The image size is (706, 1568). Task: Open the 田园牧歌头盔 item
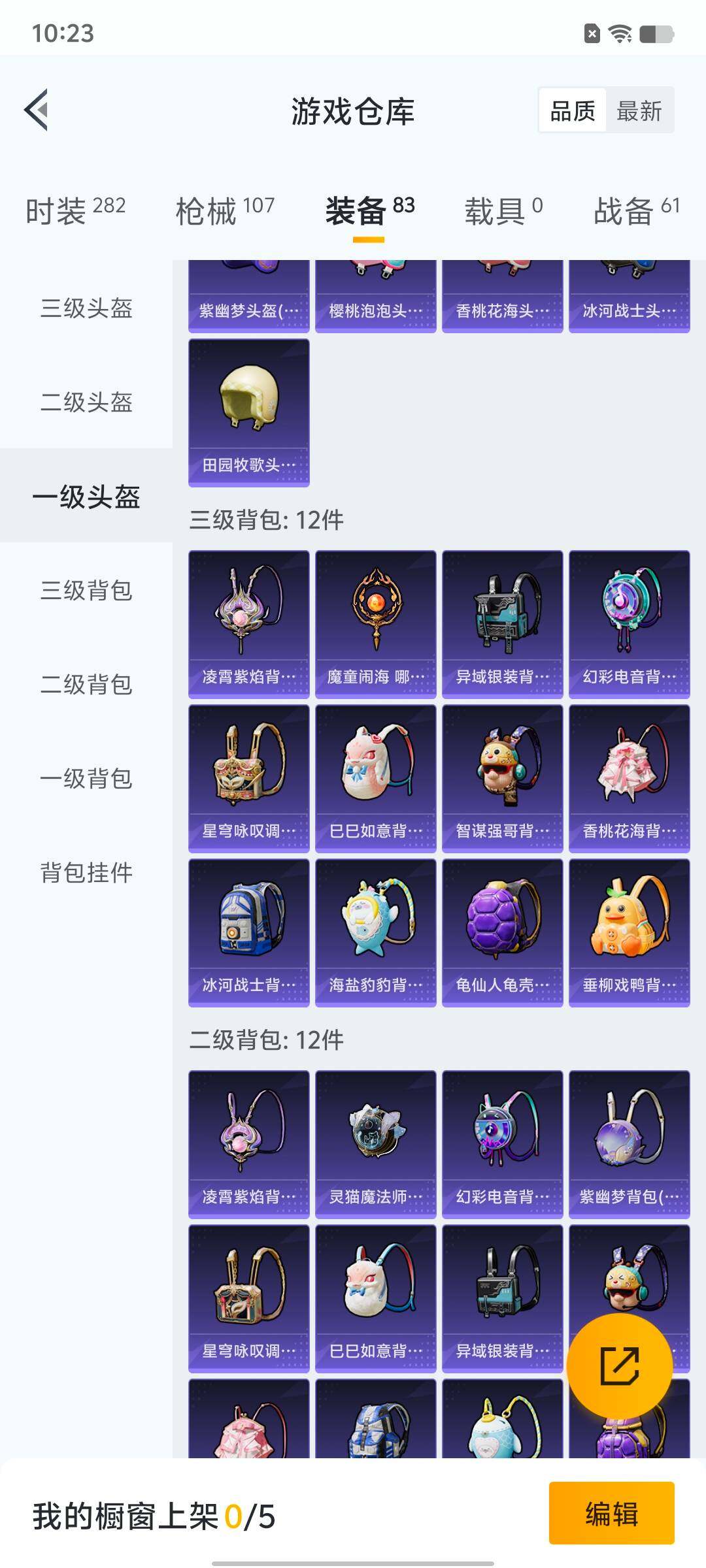248,412
